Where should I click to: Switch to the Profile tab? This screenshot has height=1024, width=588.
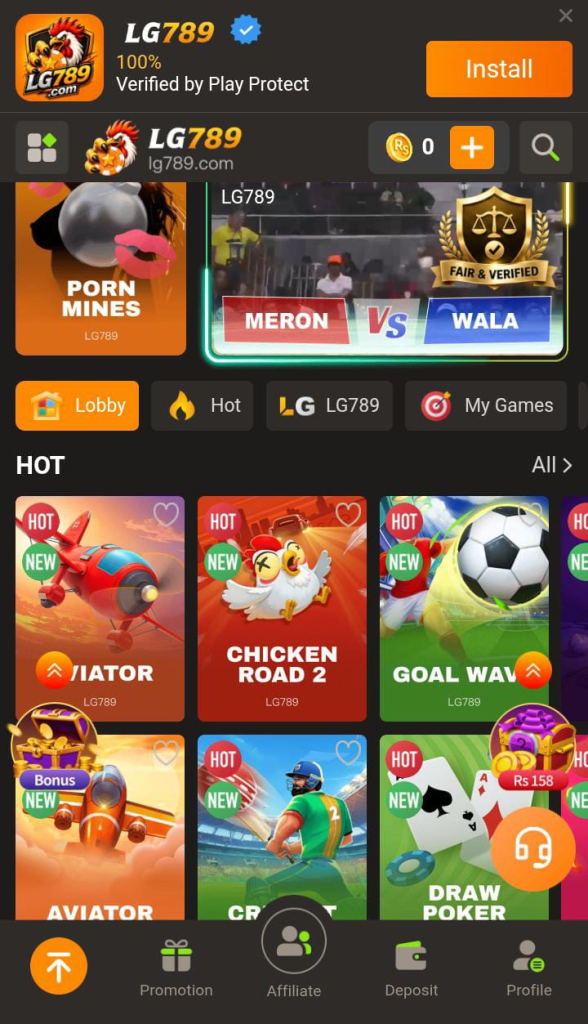[x=529, y=968]
